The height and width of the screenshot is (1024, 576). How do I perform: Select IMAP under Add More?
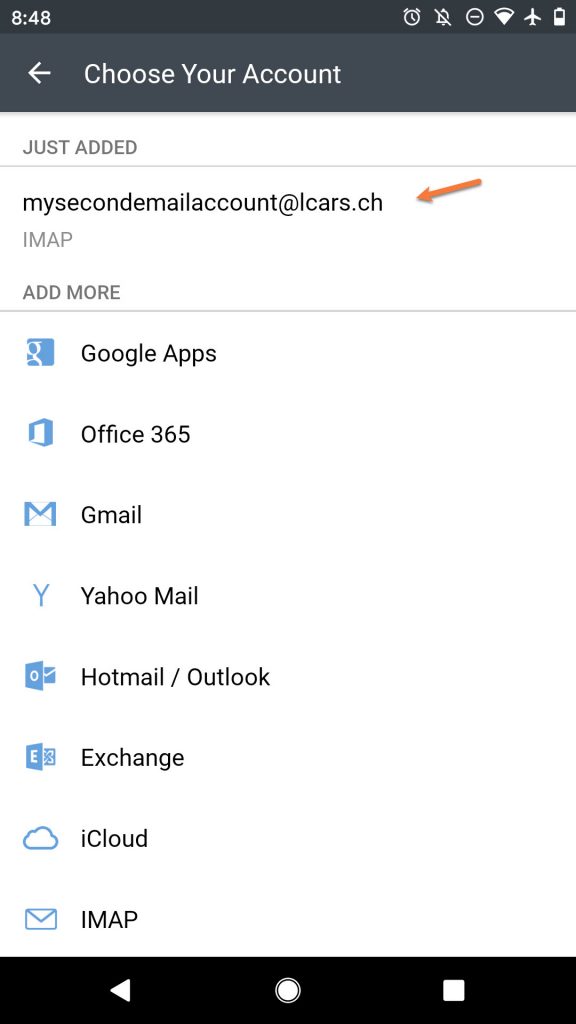pyautogui.click(x=288, y=919)
